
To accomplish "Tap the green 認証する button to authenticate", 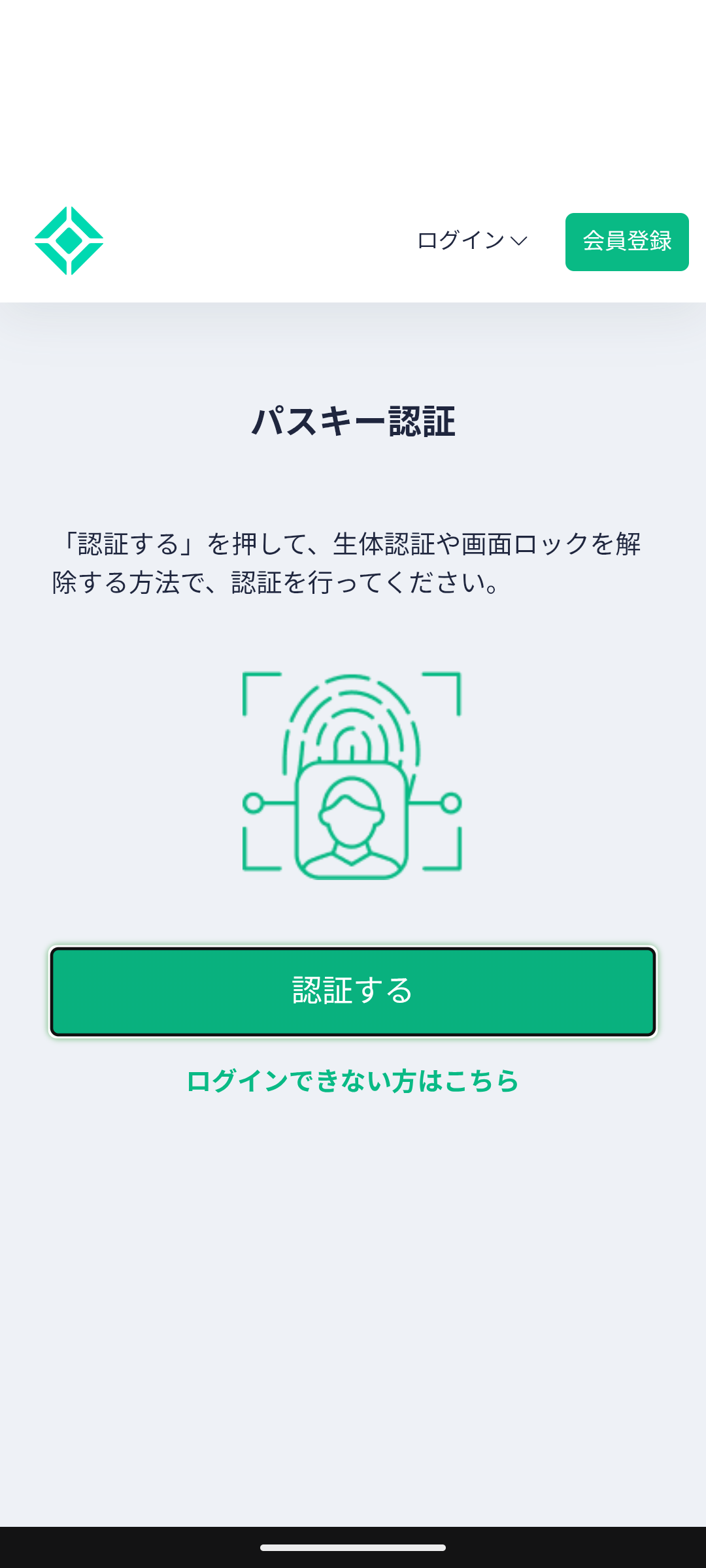I will coord(353,990).
